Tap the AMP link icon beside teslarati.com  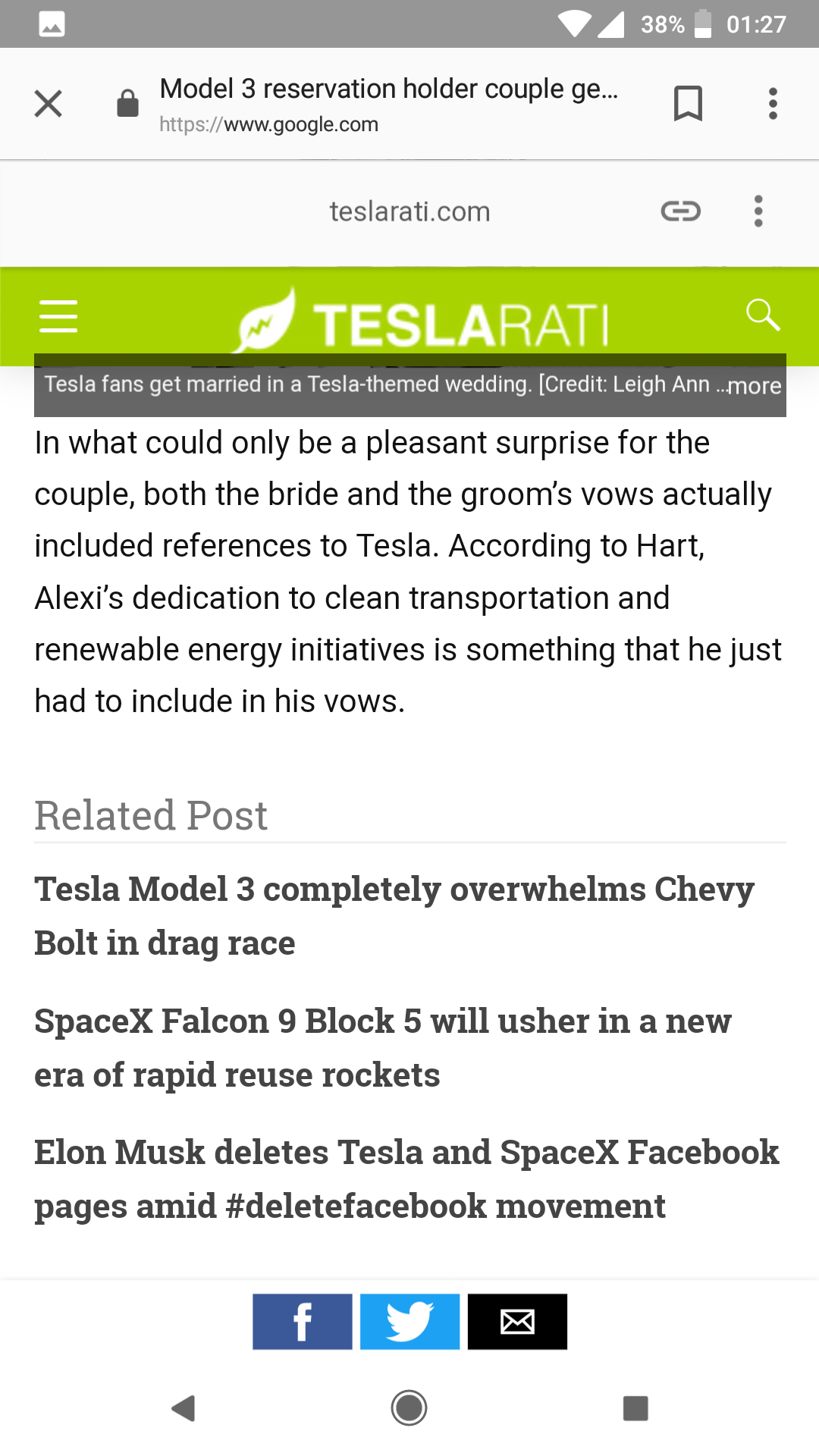point(680,211)
